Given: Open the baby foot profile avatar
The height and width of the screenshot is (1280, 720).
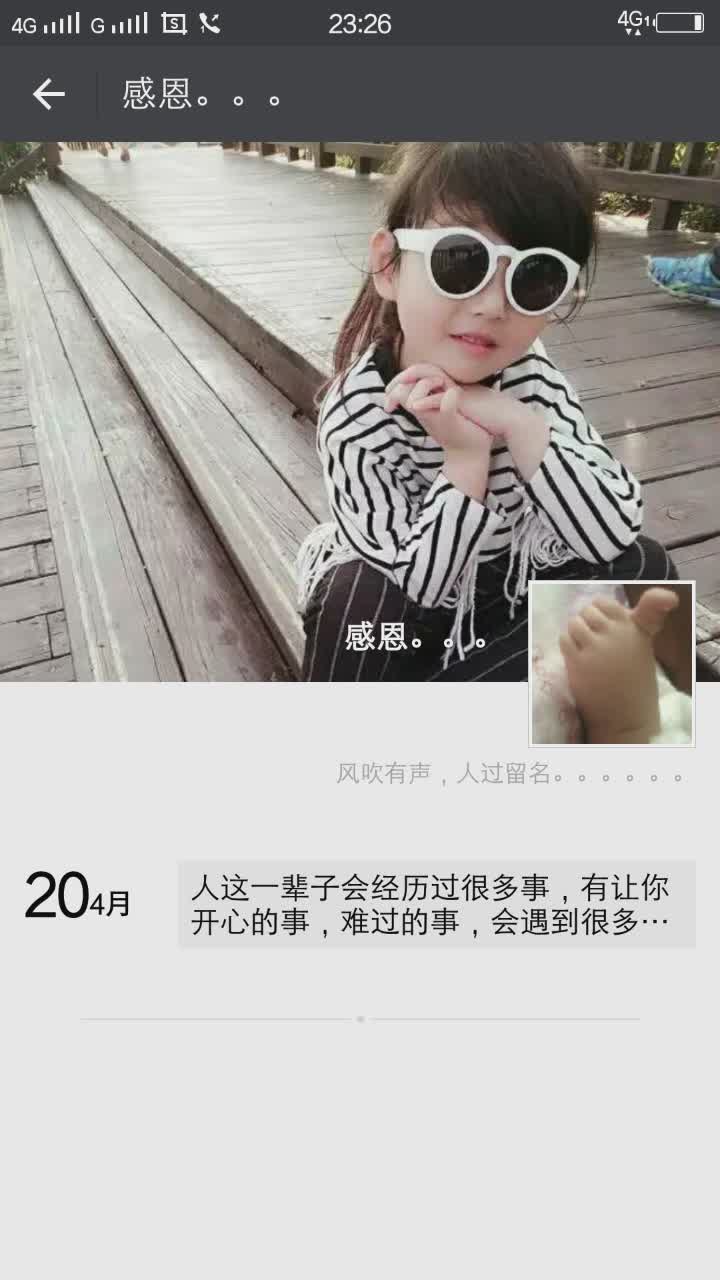Looking at the screenshot, I should click(x=611, y=664).
